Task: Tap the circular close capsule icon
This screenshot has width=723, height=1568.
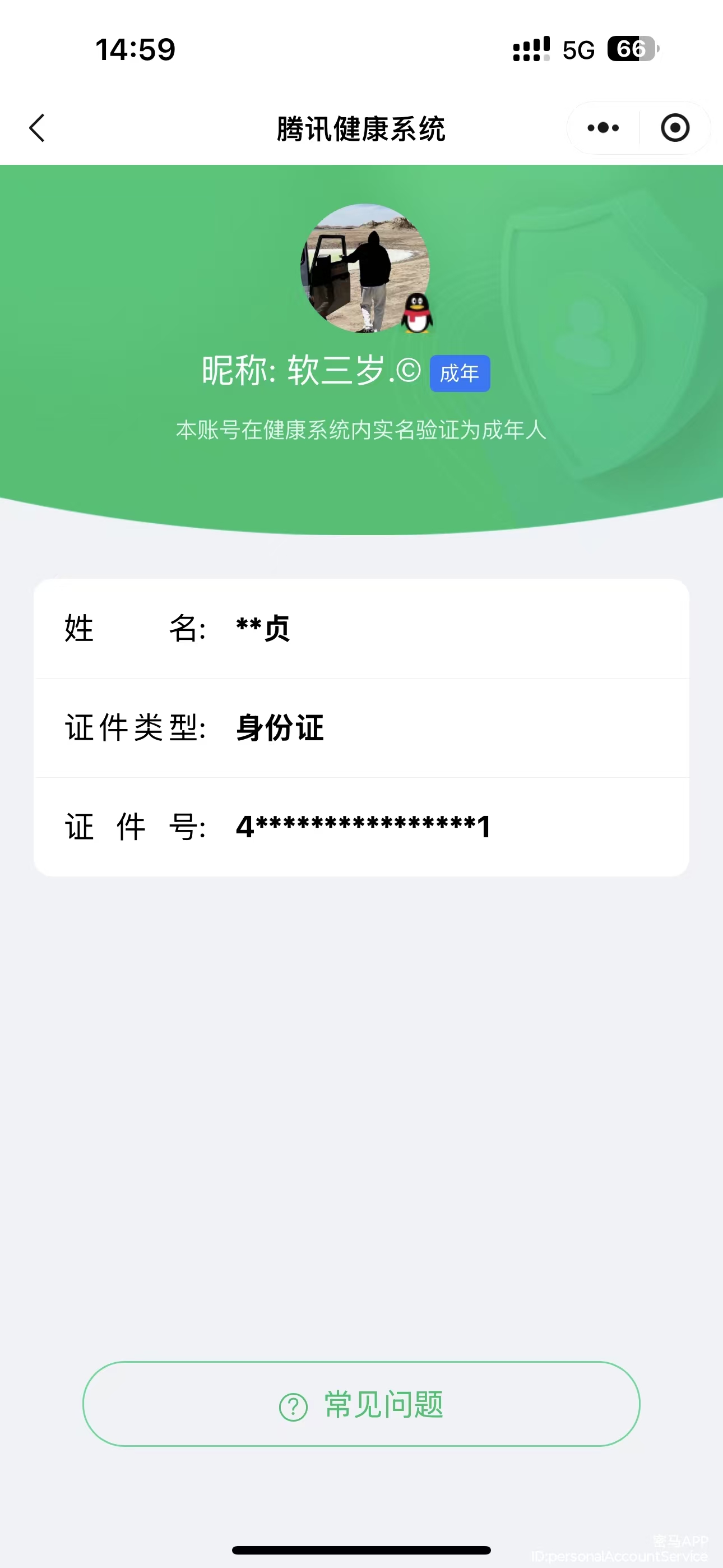Action: pos(674,128)
